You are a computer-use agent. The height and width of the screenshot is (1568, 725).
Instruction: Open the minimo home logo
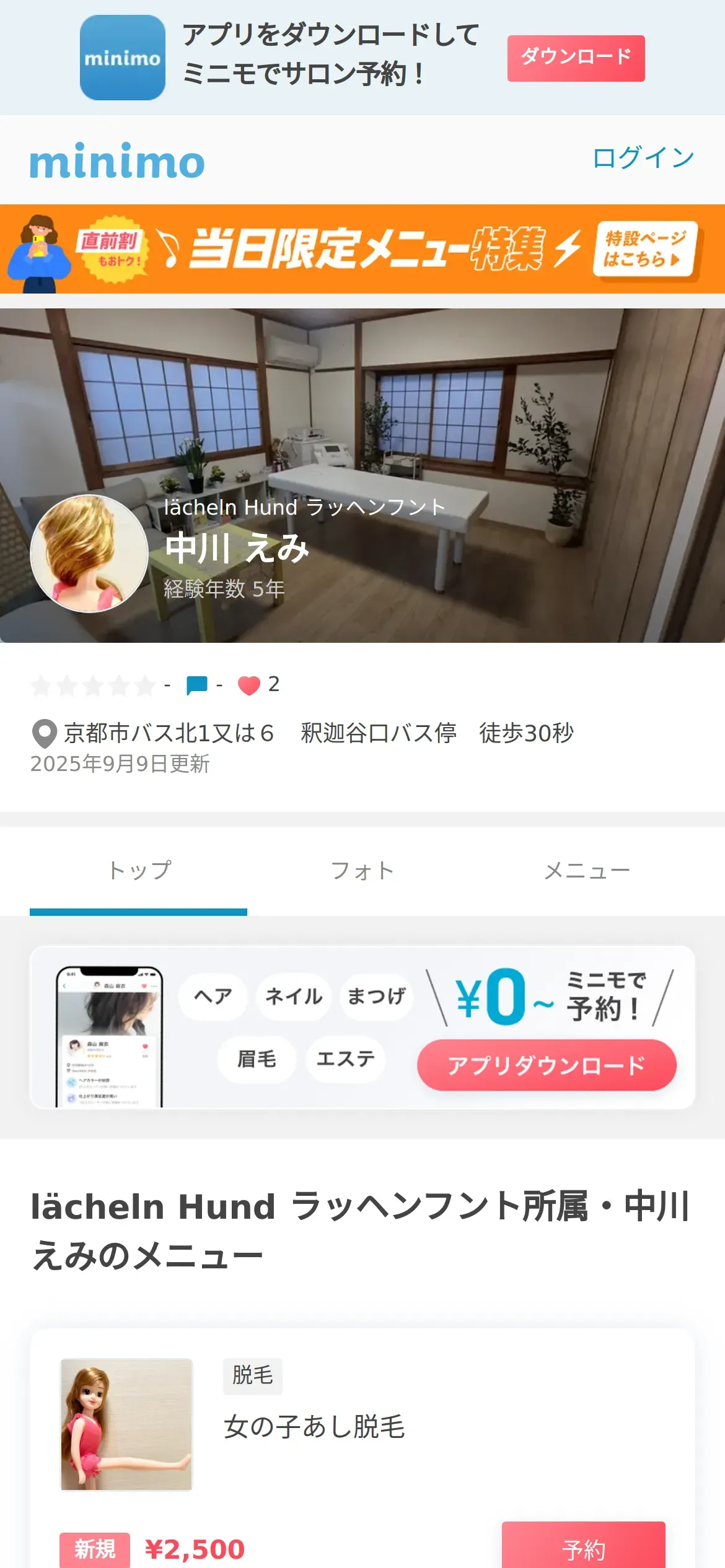pyautogui.click(x=117, y=160)
